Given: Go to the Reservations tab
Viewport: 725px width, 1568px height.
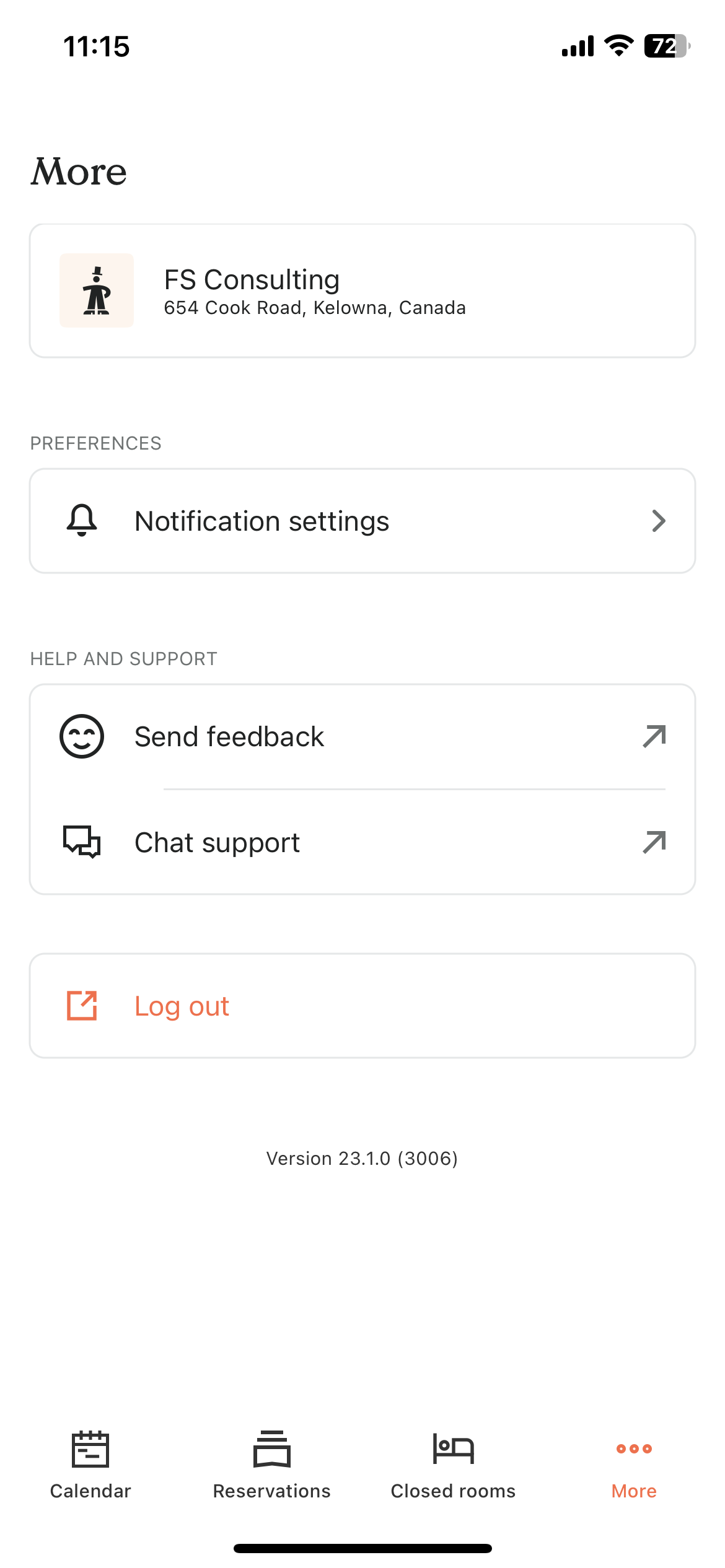Looking at the screenshot, I should [x=271, y=1465].
